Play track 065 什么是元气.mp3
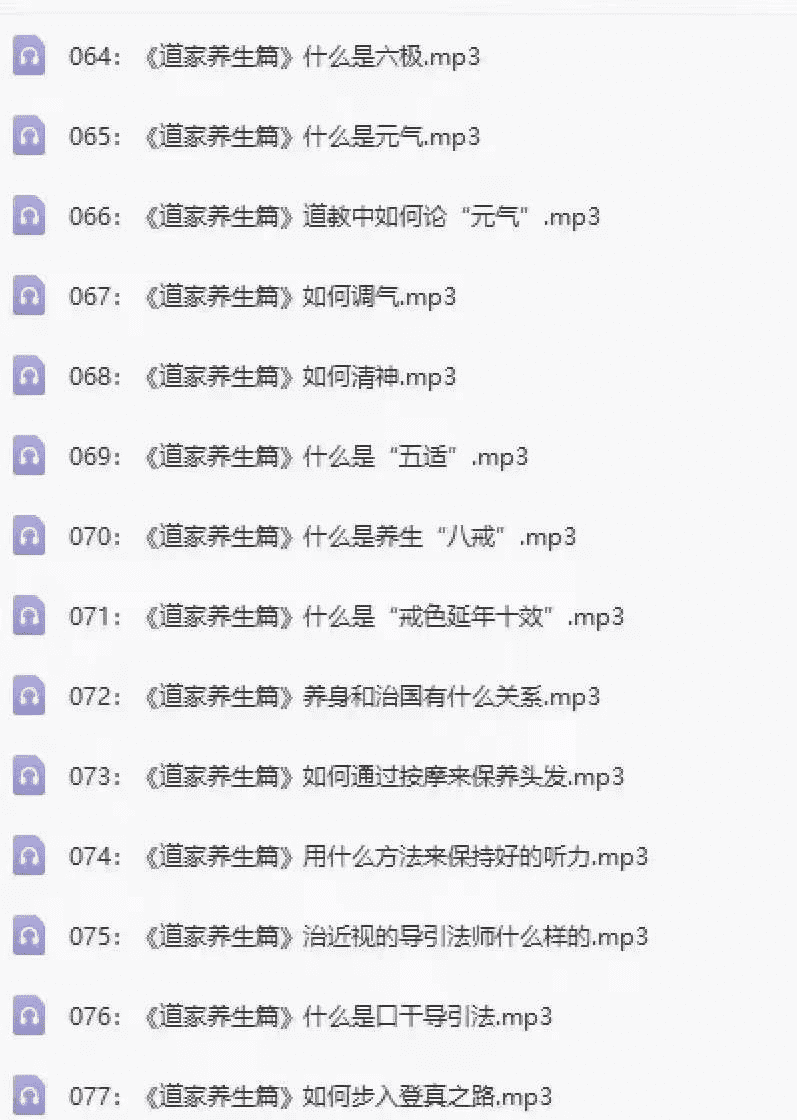 coord(274,136)
